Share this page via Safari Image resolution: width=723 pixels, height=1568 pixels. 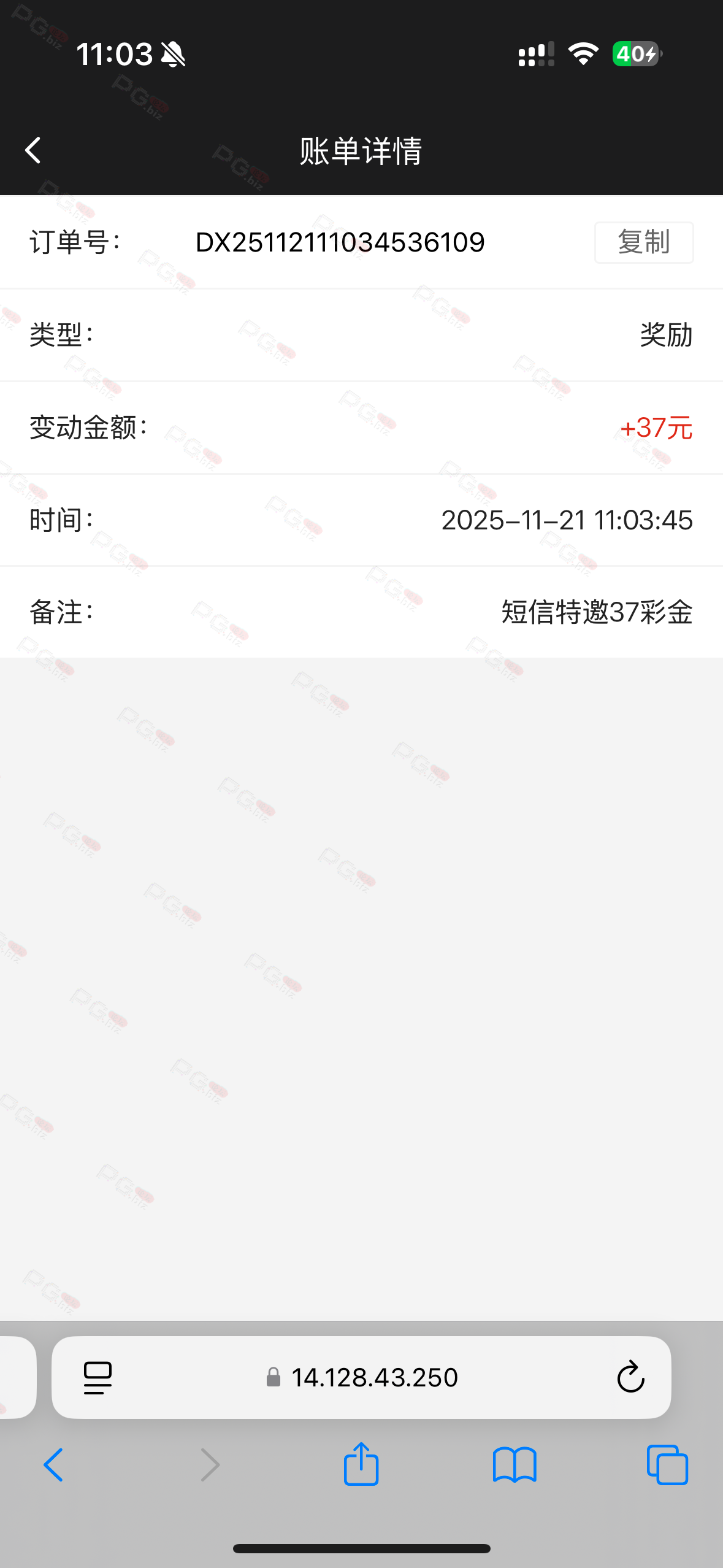tap(361, 1464)
